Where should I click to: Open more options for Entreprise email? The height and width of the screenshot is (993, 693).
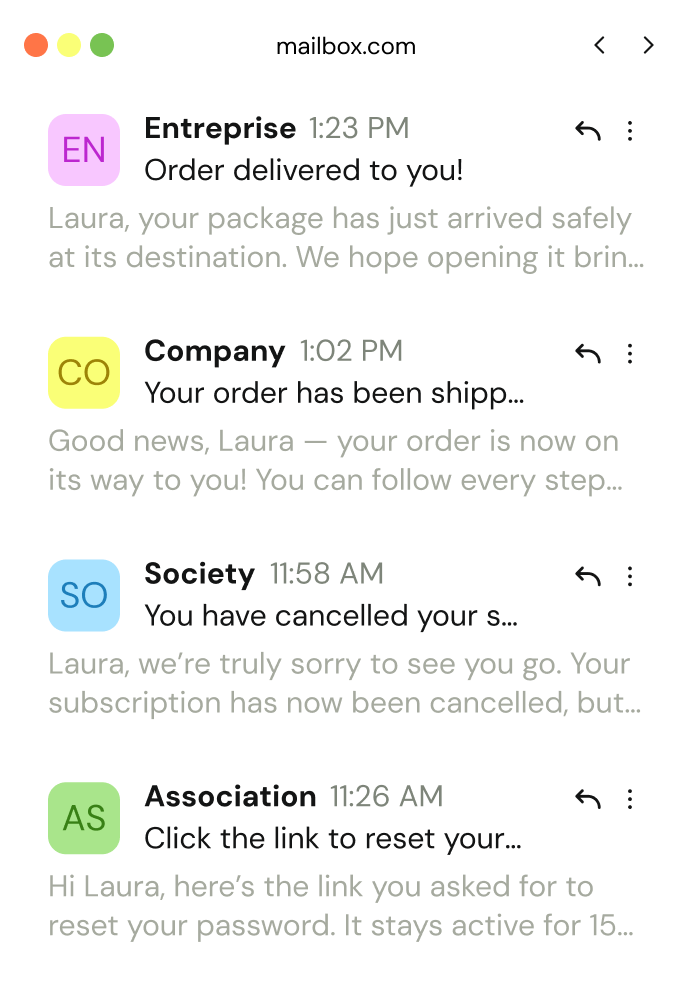tap(630, 131)
